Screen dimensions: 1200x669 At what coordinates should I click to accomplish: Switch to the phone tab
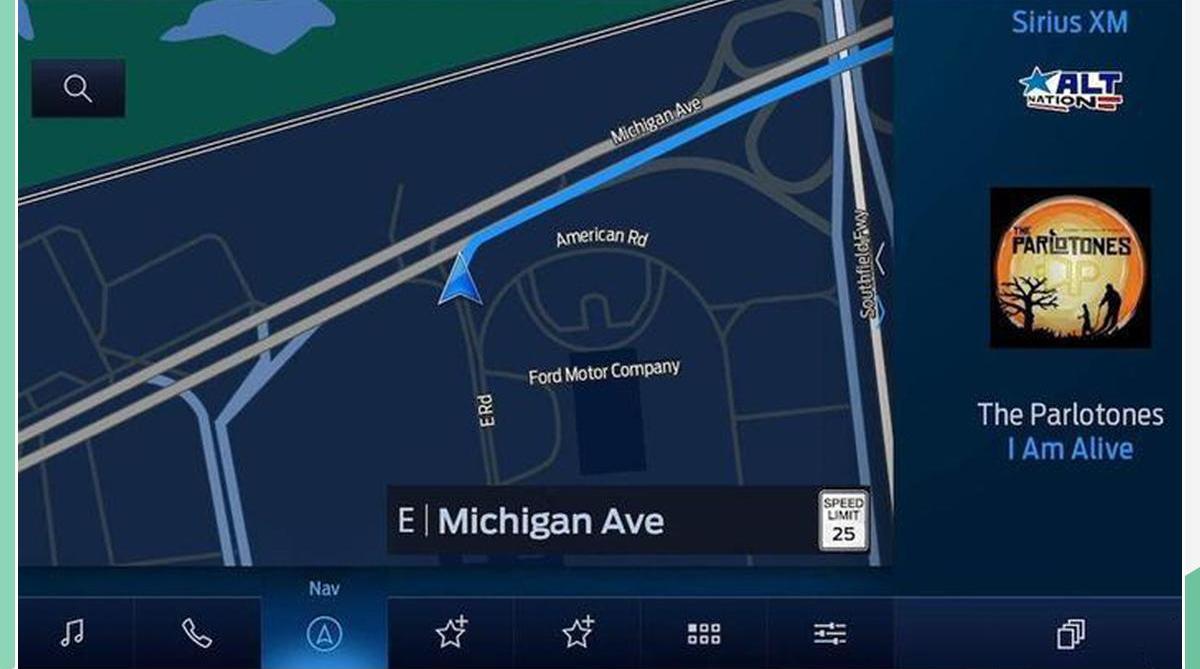click(197, 633)
